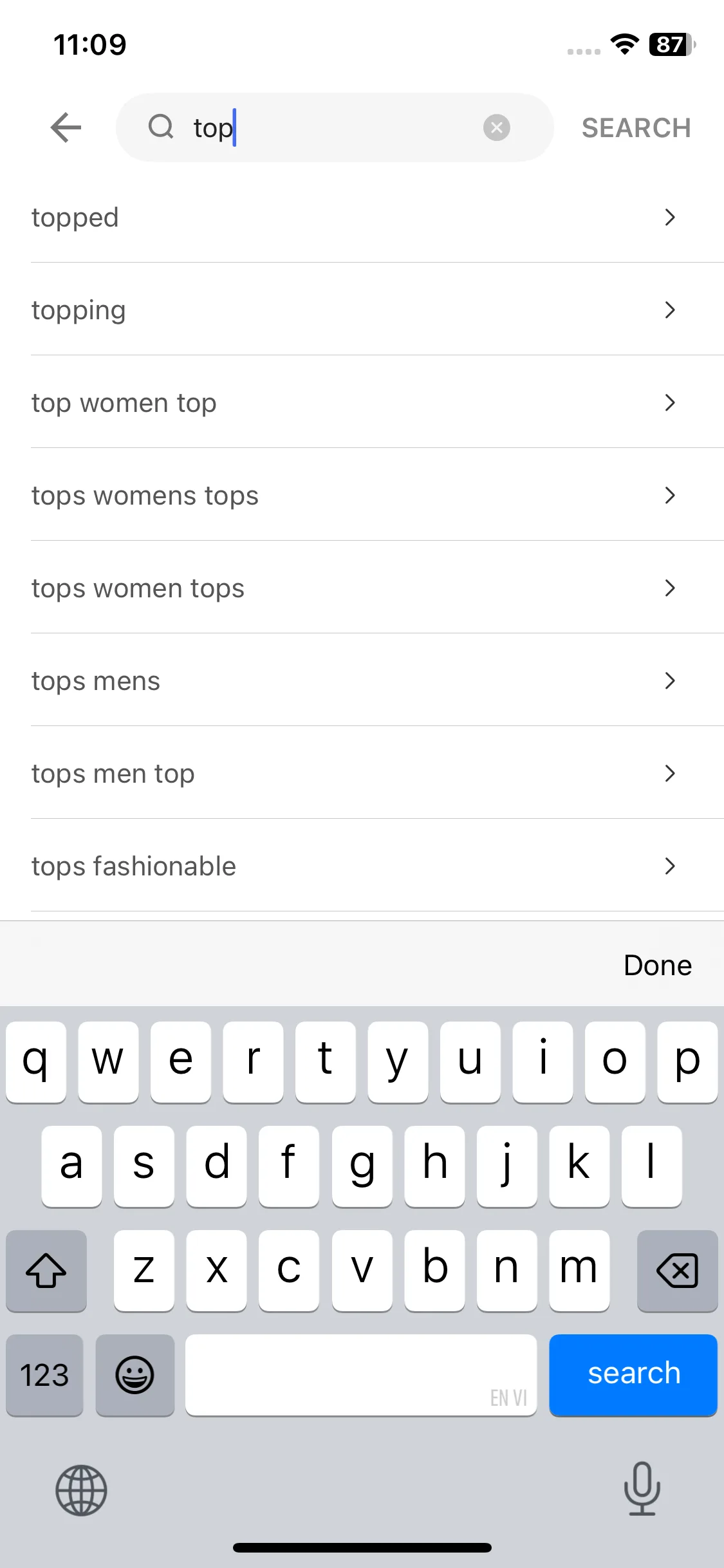This screenshot has width=724, height=1568.
Task: Hit the blue search key on keyboard
Action: coord(633,1374)
